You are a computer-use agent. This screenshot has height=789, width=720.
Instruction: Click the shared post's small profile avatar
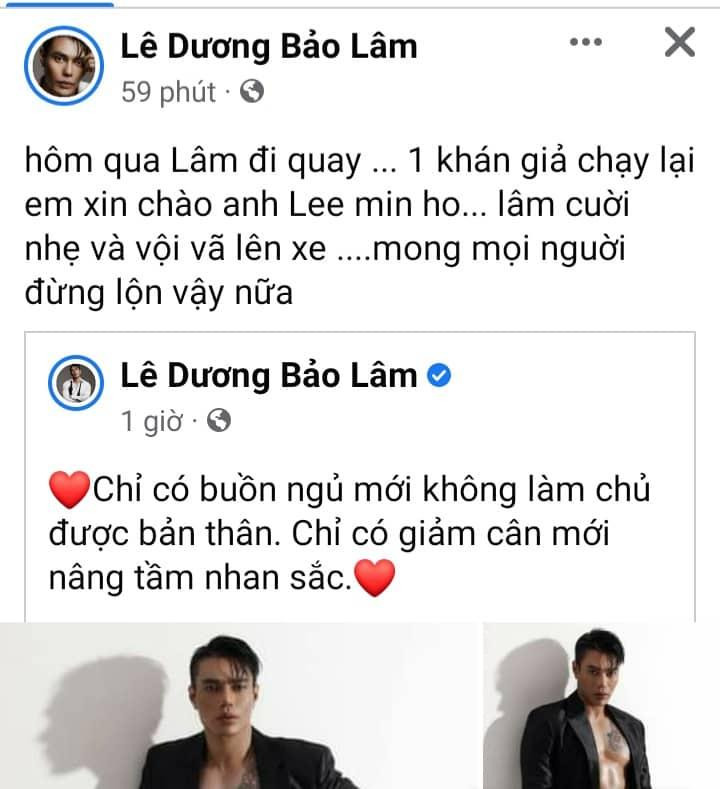(77, 382)
